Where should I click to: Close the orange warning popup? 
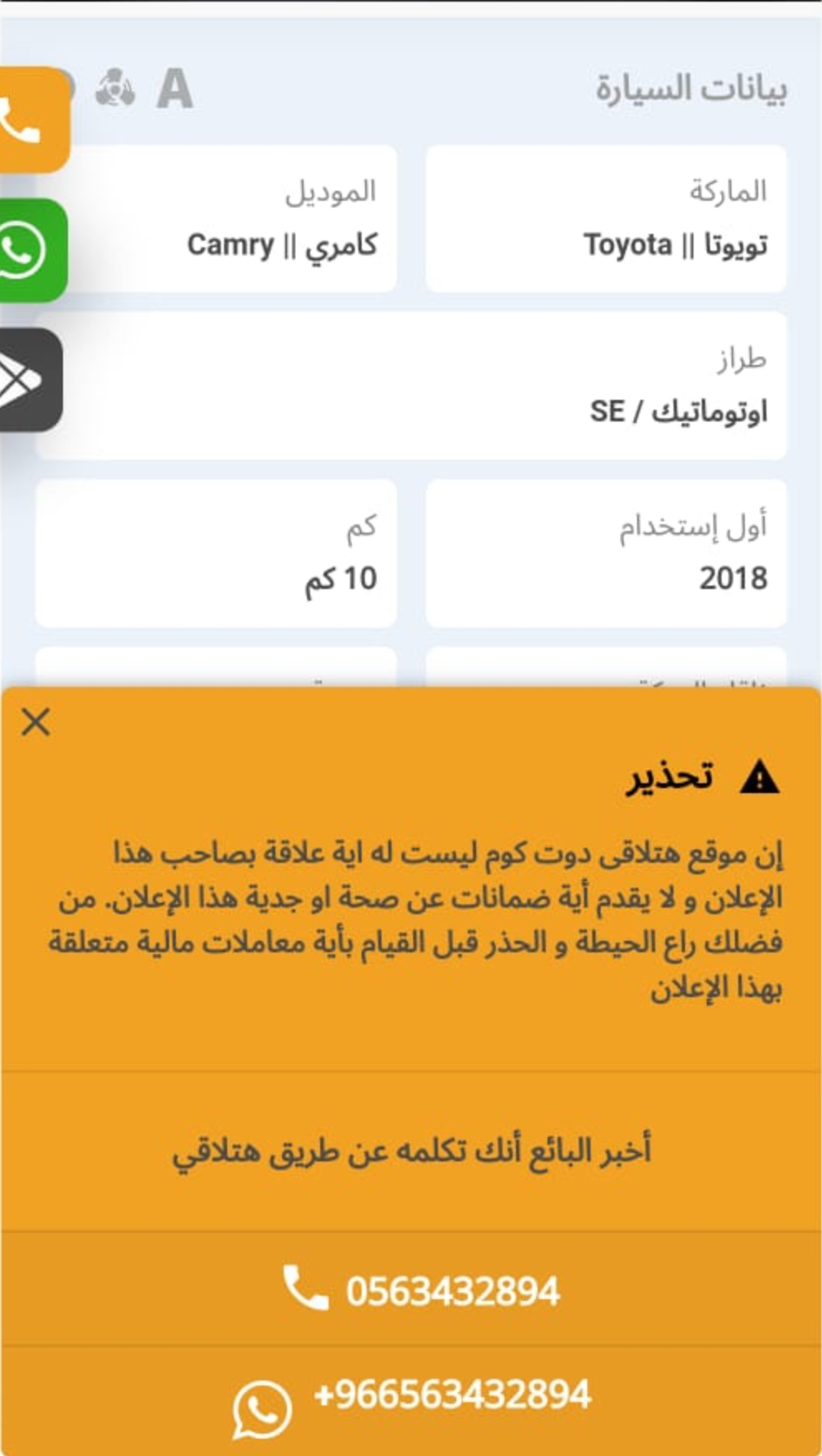(x=36, y=722)
